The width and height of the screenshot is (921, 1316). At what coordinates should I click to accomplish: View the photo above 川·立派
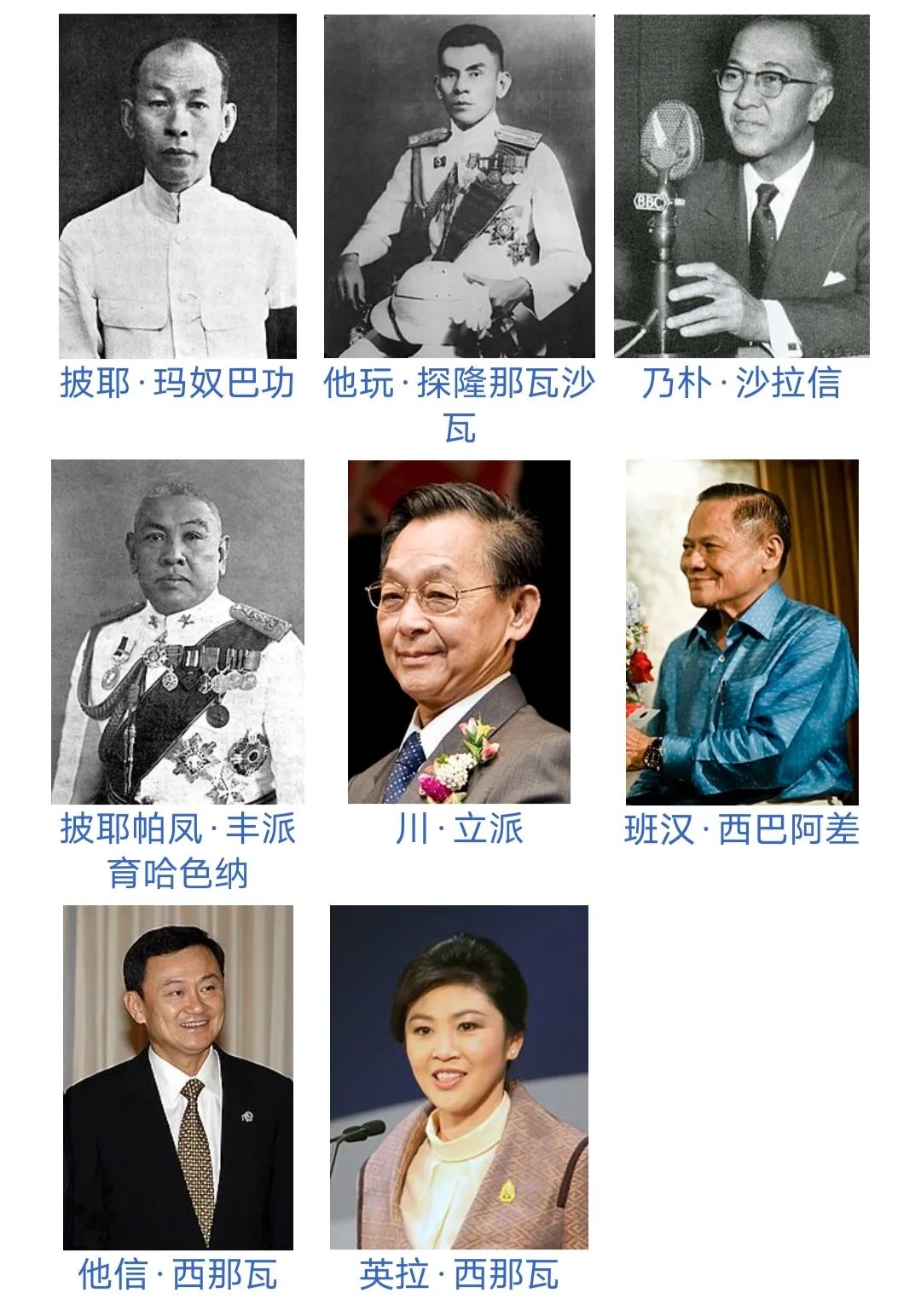click(x=459, y=632)
